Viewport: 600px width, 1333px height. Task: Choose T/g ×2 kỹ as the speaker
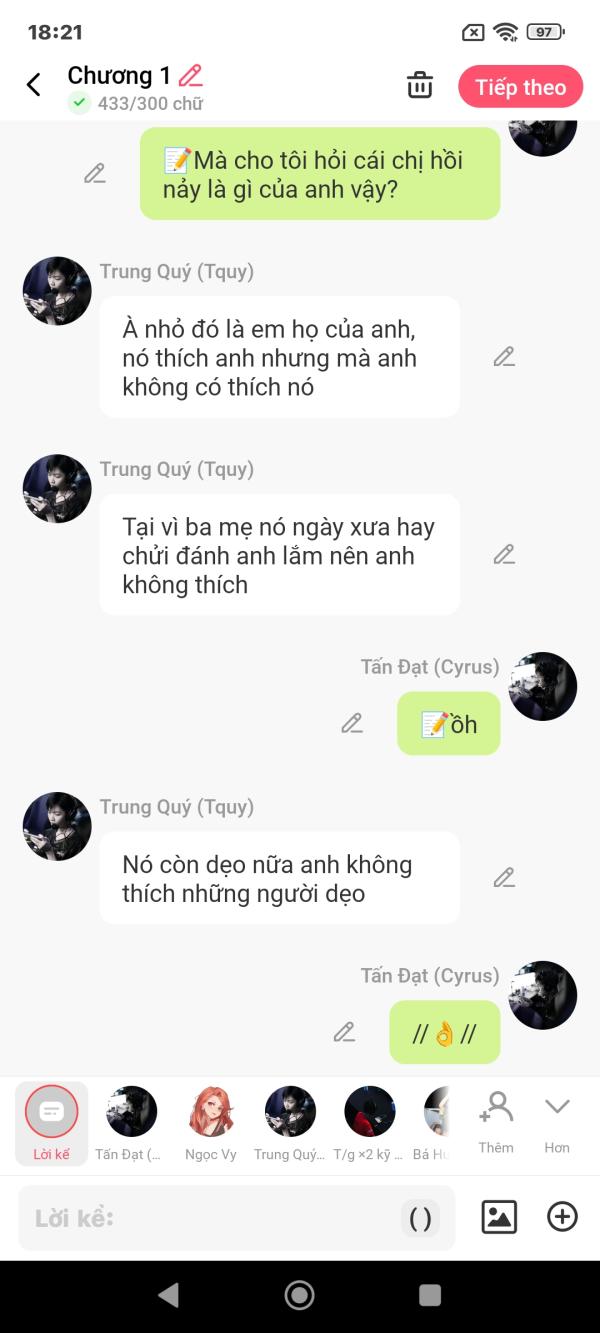(369, 1122)
